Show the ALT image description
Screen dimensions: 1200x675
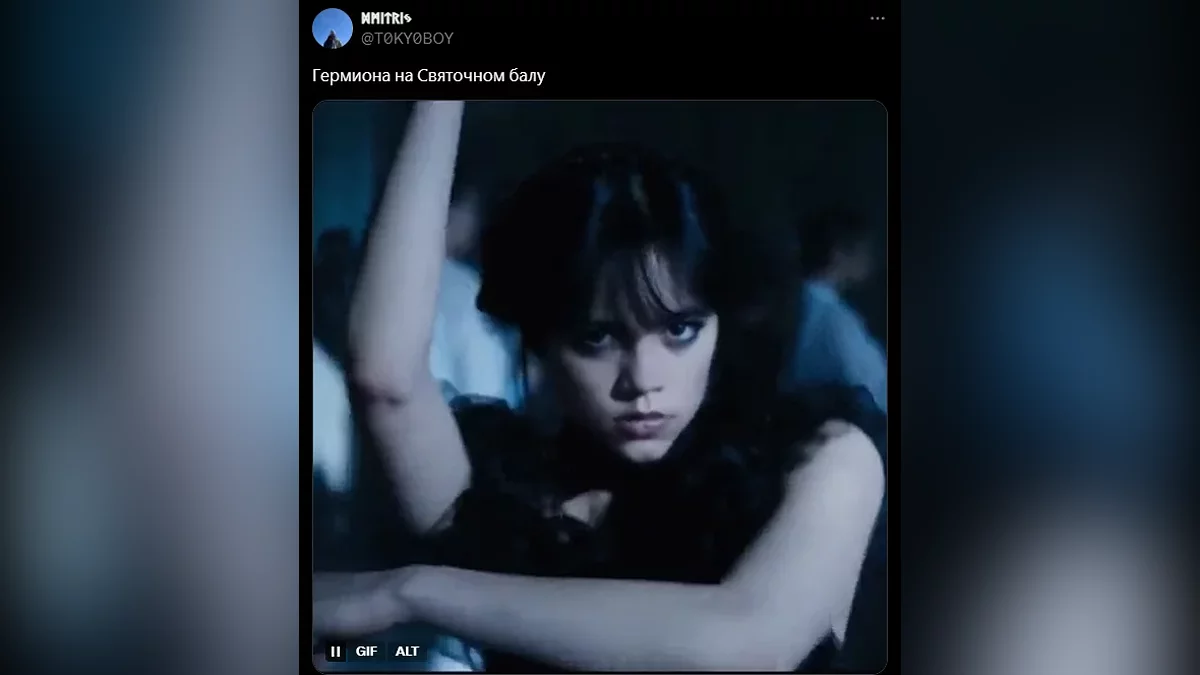[x=407, y=651]
